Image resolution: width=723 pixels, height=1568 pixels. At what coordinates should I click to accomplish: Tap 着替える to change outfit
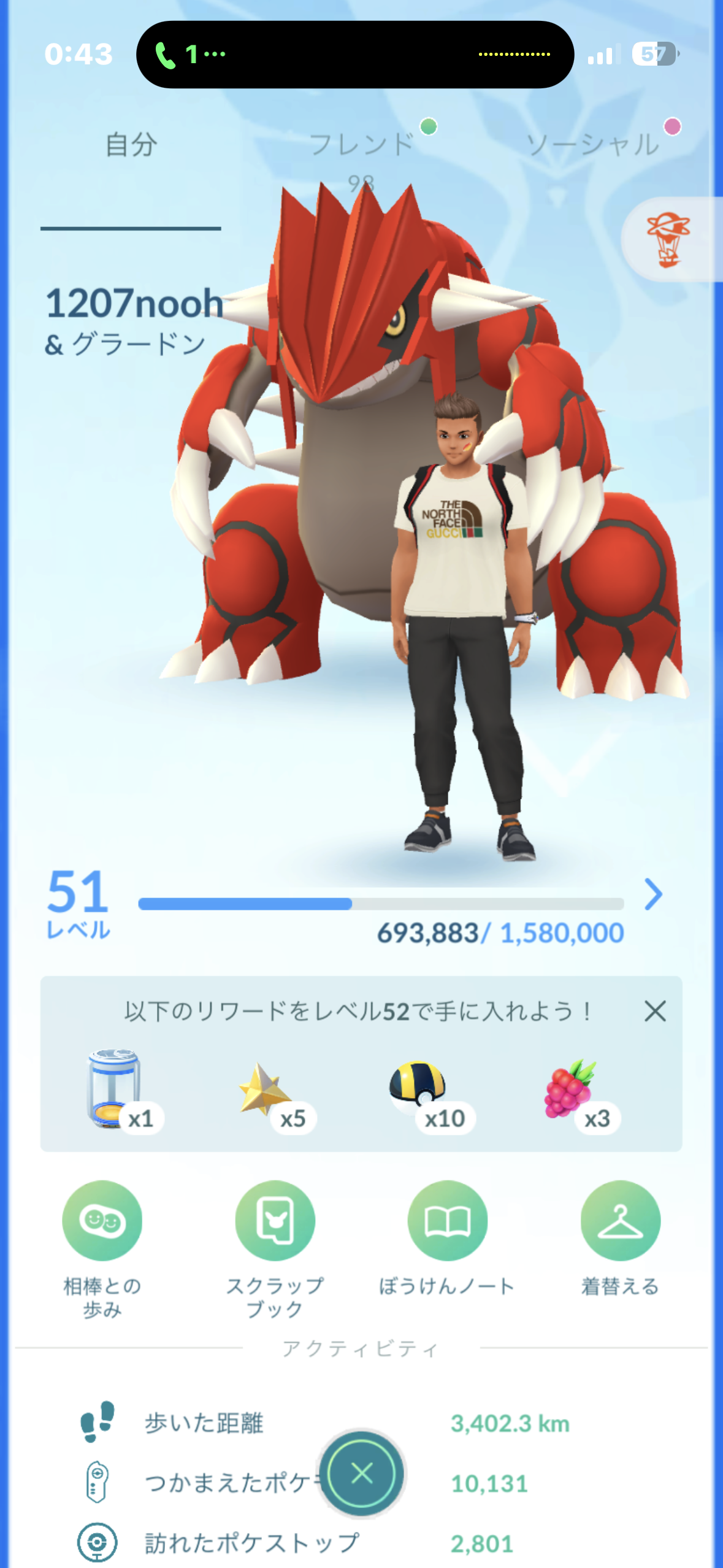click(x=620, y=1221)
